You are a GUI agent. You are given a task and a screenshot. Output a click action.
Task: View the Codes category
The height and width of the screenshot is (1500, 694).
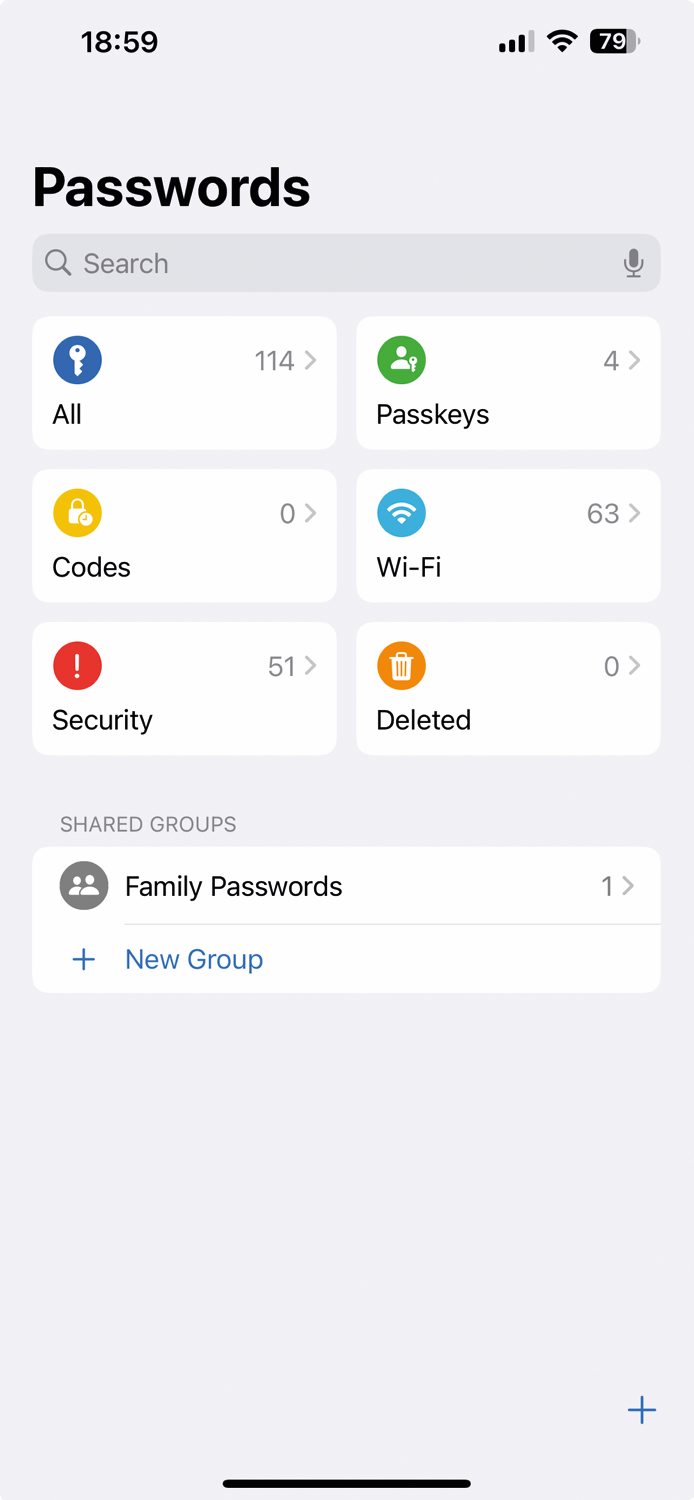point(185,536)
